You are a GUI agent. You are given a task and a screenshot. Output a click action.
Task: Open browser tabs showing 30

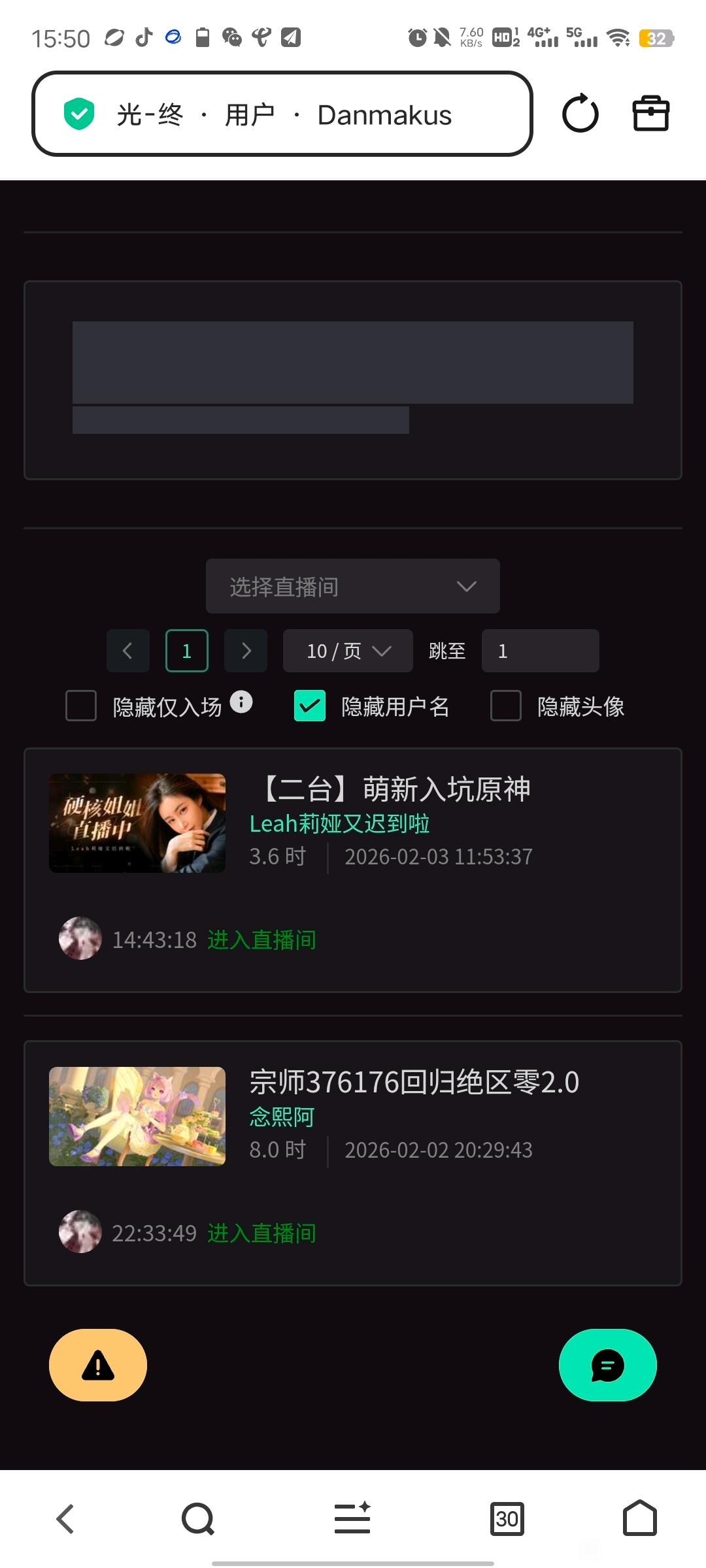(x=507, y=1518)
